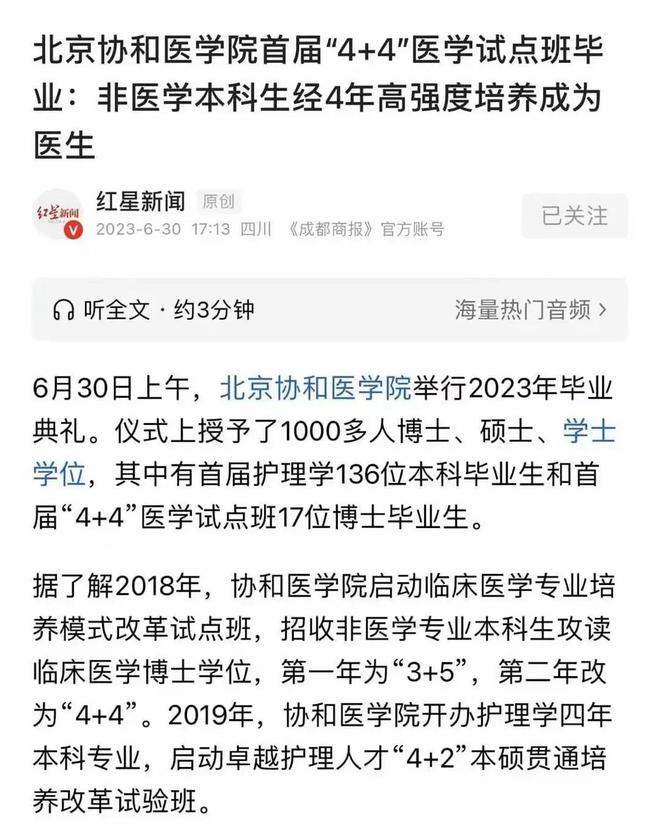Open the 北京协和医学院 link in article
Viewport: 660px width, 835px height.
point(315,388)
